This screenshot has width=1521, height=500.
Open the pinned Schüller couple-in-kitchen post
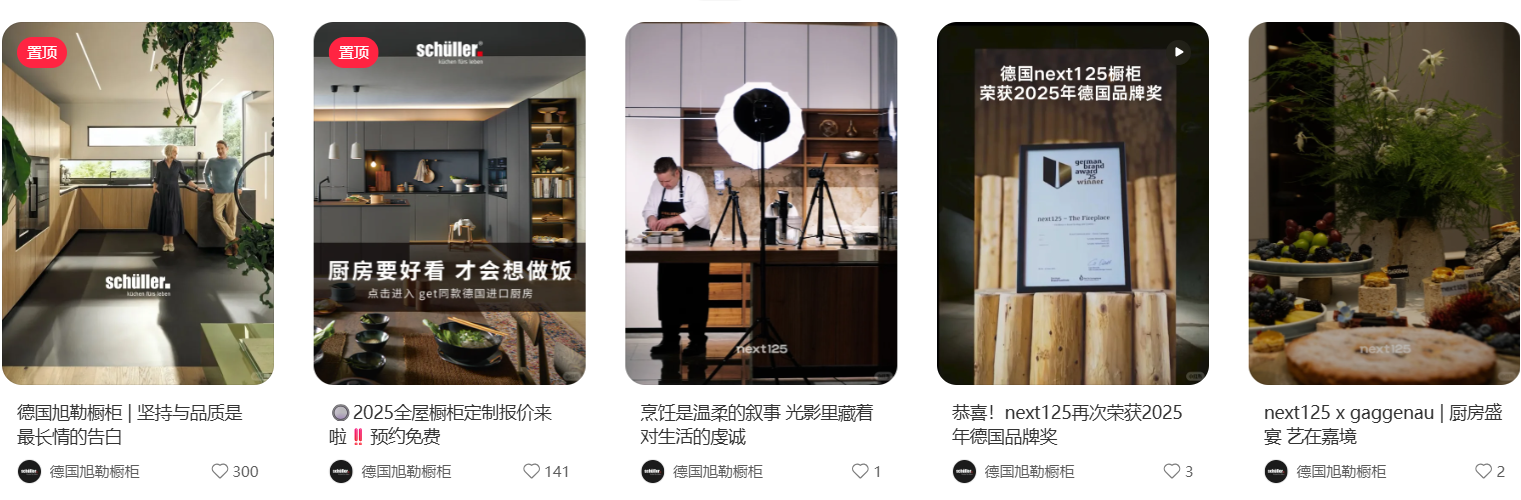(138, 203)
